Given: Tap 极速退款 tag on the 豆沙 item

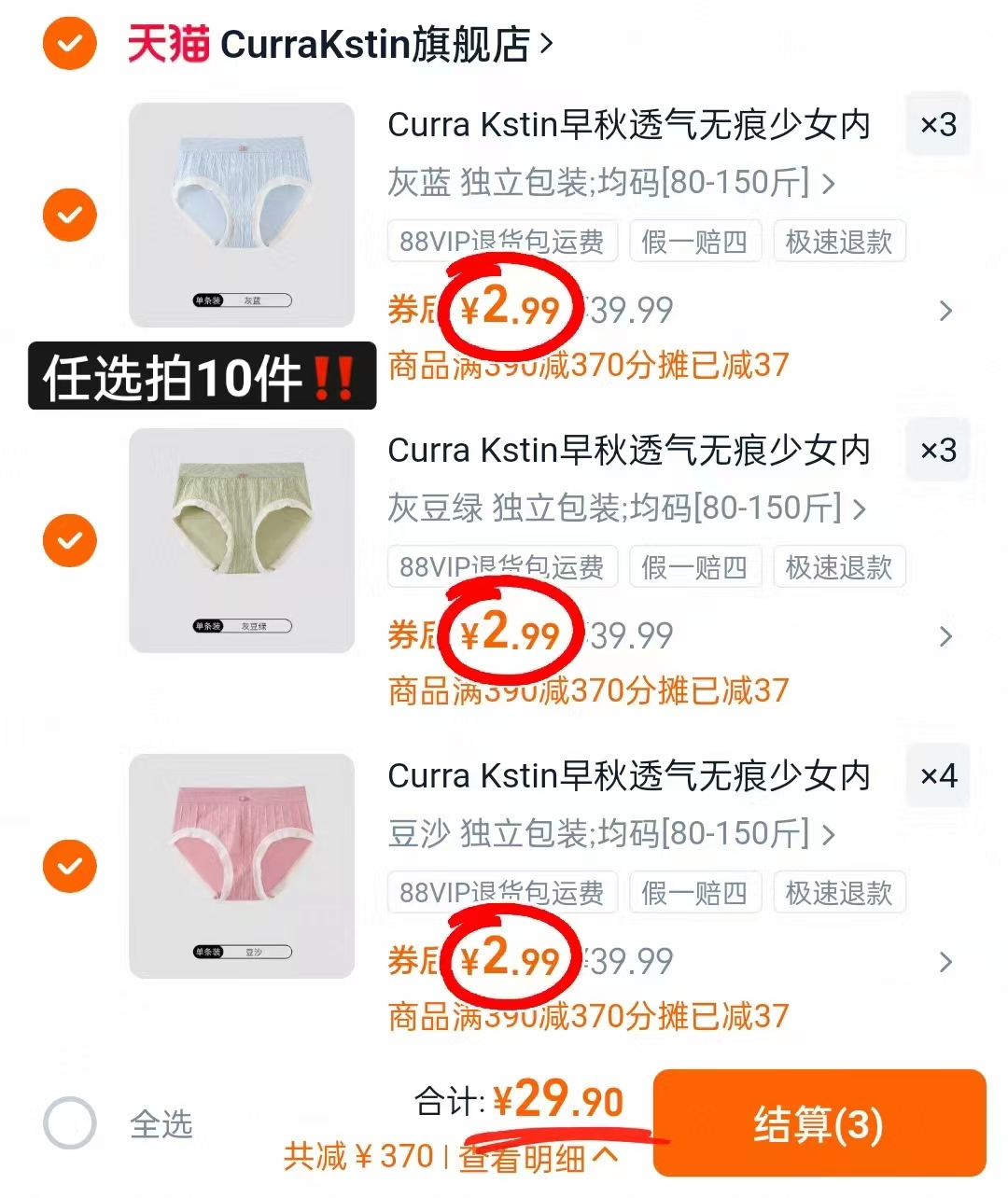Looking at the screenshot, I should pos(839,892).
